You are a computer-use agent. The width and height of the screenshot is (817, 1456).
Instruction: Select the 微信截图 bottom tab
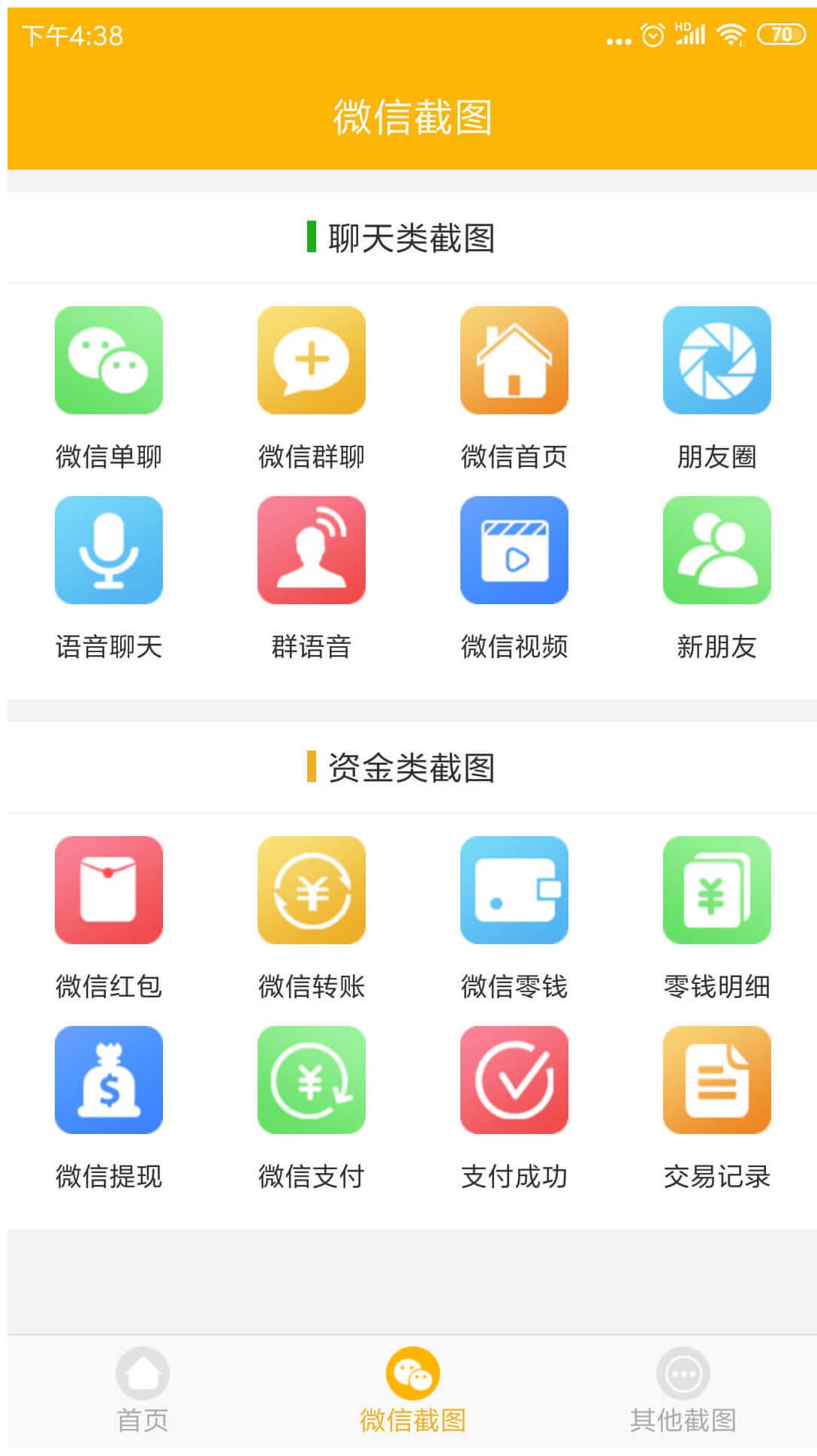(x=412, y=1391)
